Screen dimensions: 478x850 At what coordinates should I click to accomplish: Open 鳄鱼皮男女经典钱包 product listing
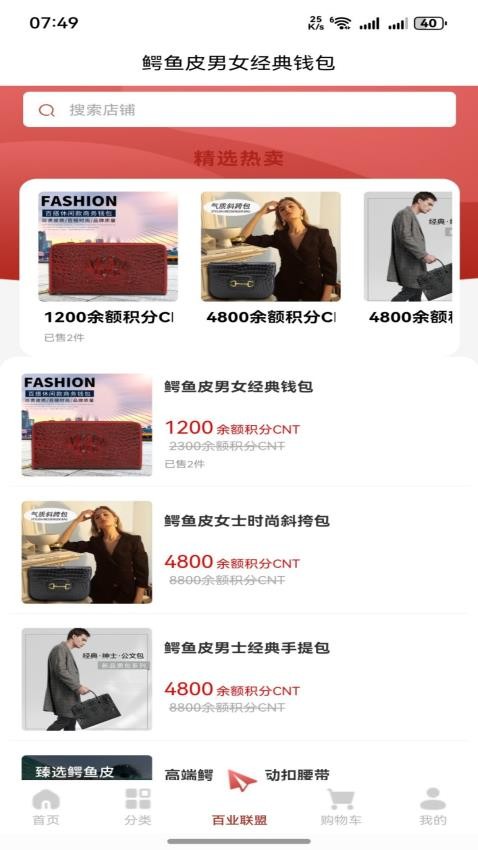click(239, 424)
